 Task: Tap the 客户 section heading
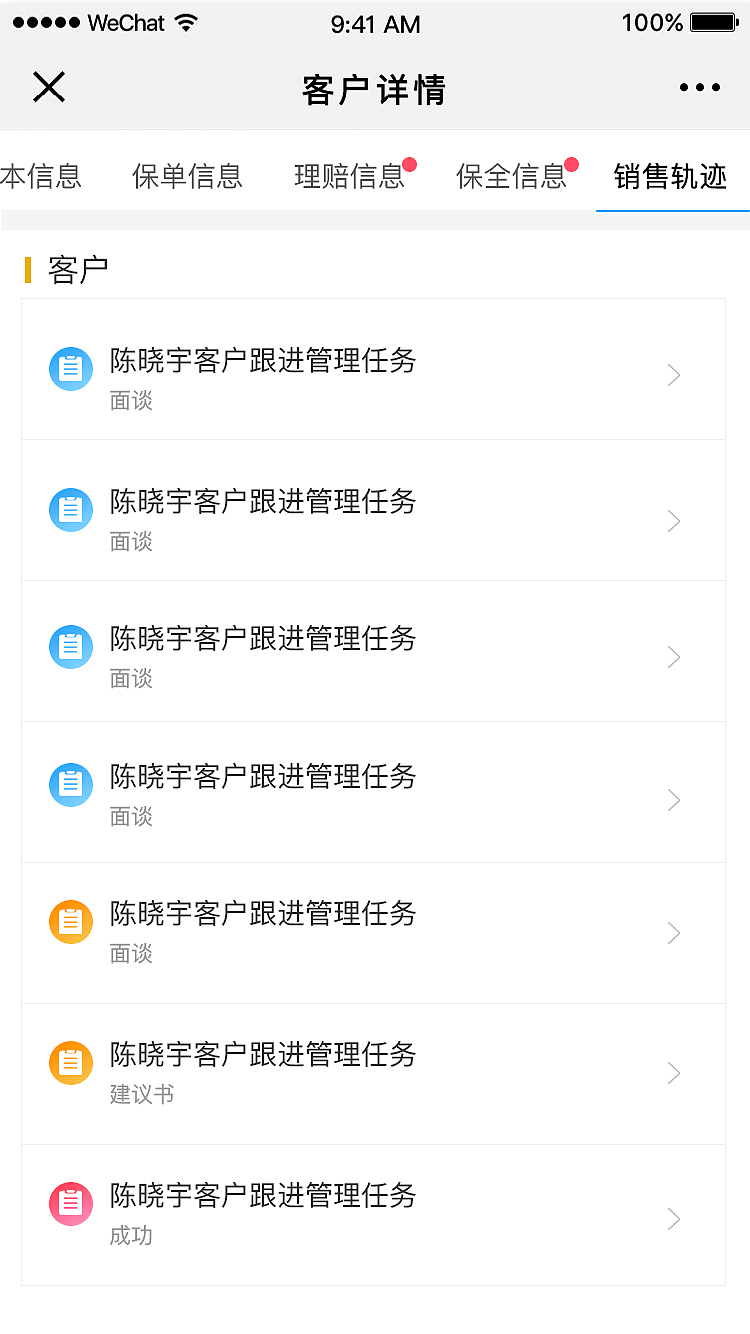pos(77,268)
